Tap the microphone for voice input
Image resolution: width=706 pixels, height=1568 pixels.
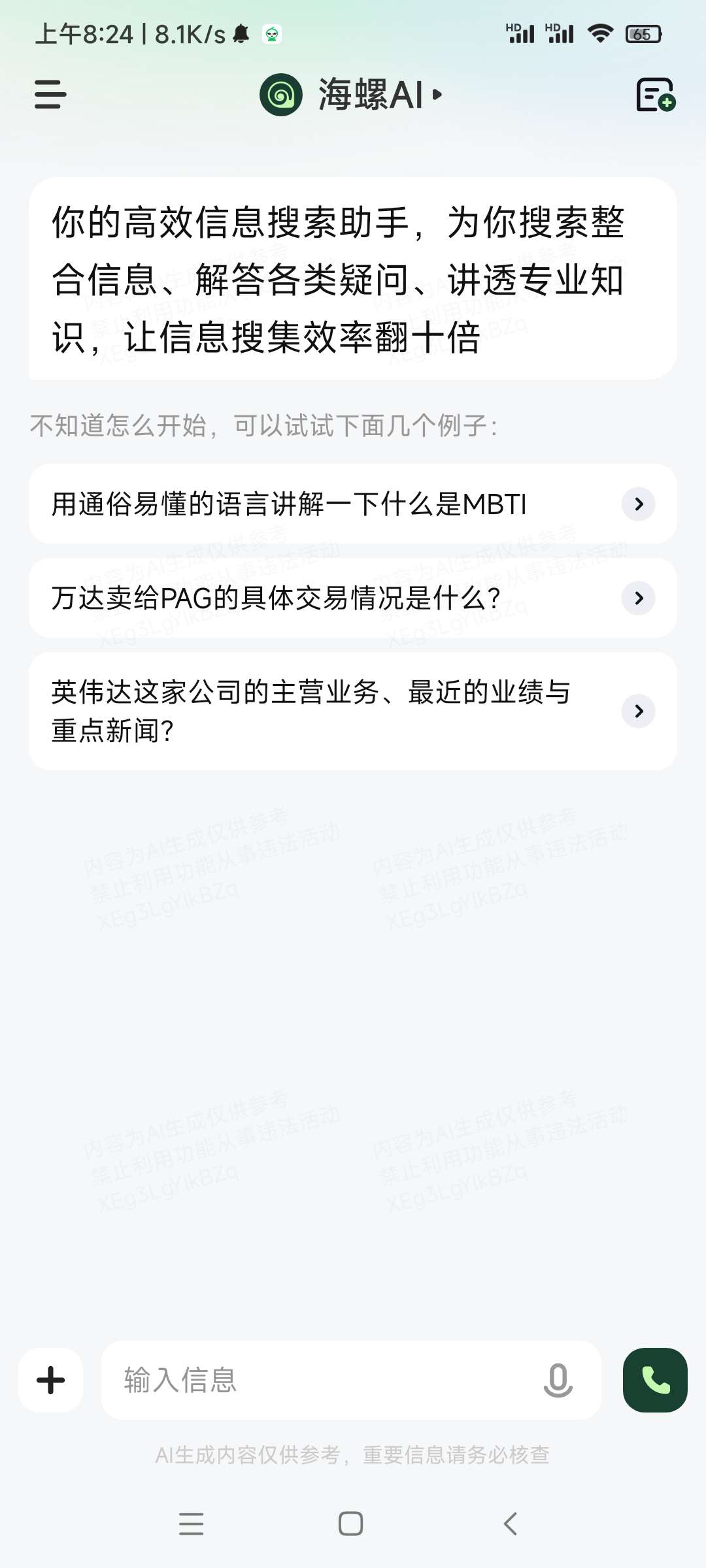coord(558,1380)
